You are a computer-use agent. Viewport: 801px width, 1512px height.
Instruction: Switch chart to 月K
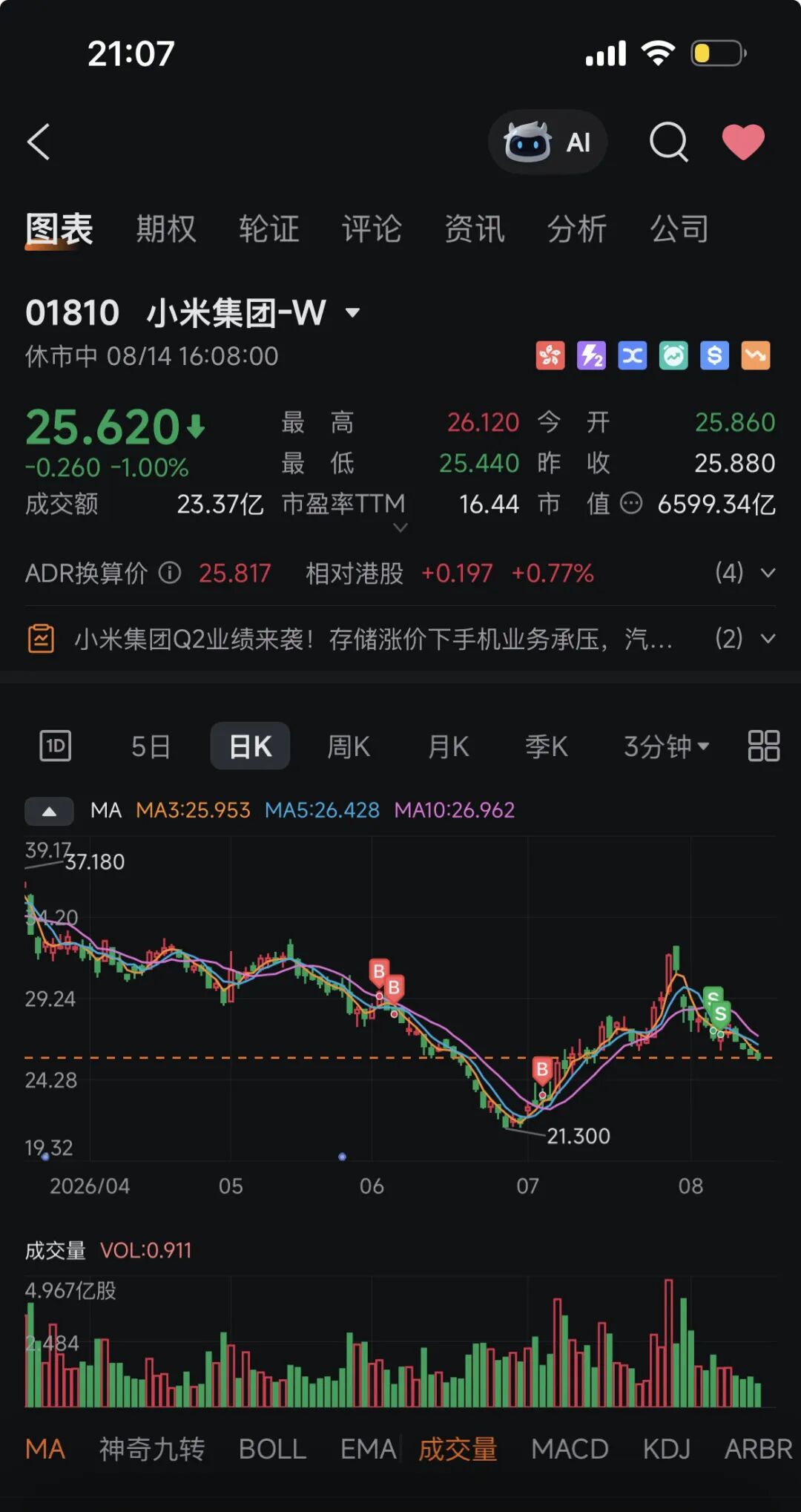click(x=448, y=746)
